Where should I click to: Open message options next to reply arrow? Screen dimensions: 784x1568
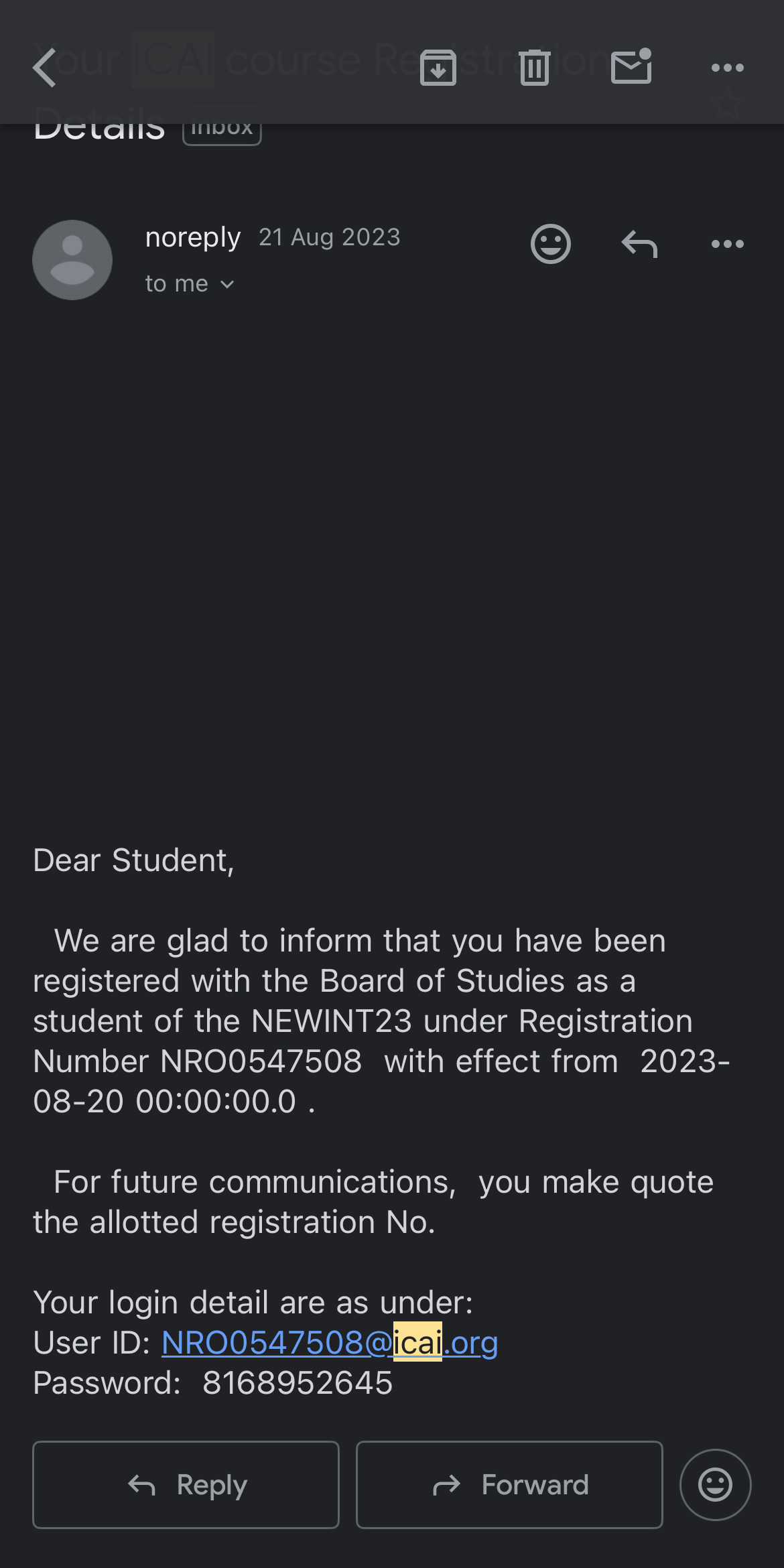pyautogui.click(x=727, y=244)
